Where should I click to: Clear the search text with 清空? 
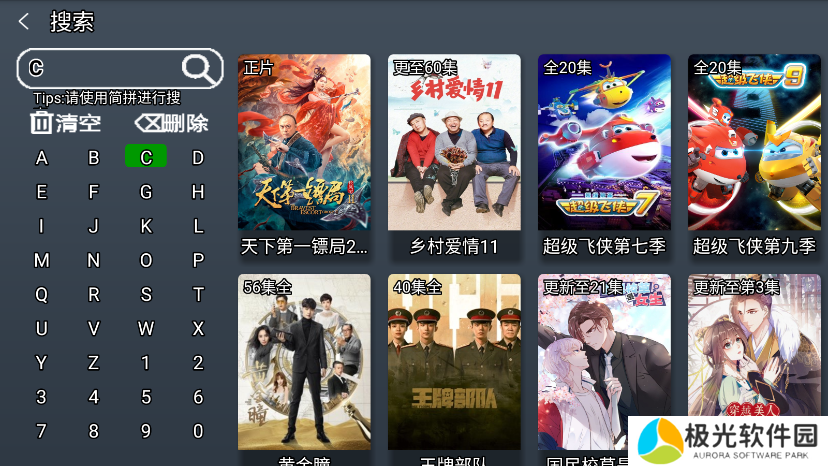(x=66, y=123)
